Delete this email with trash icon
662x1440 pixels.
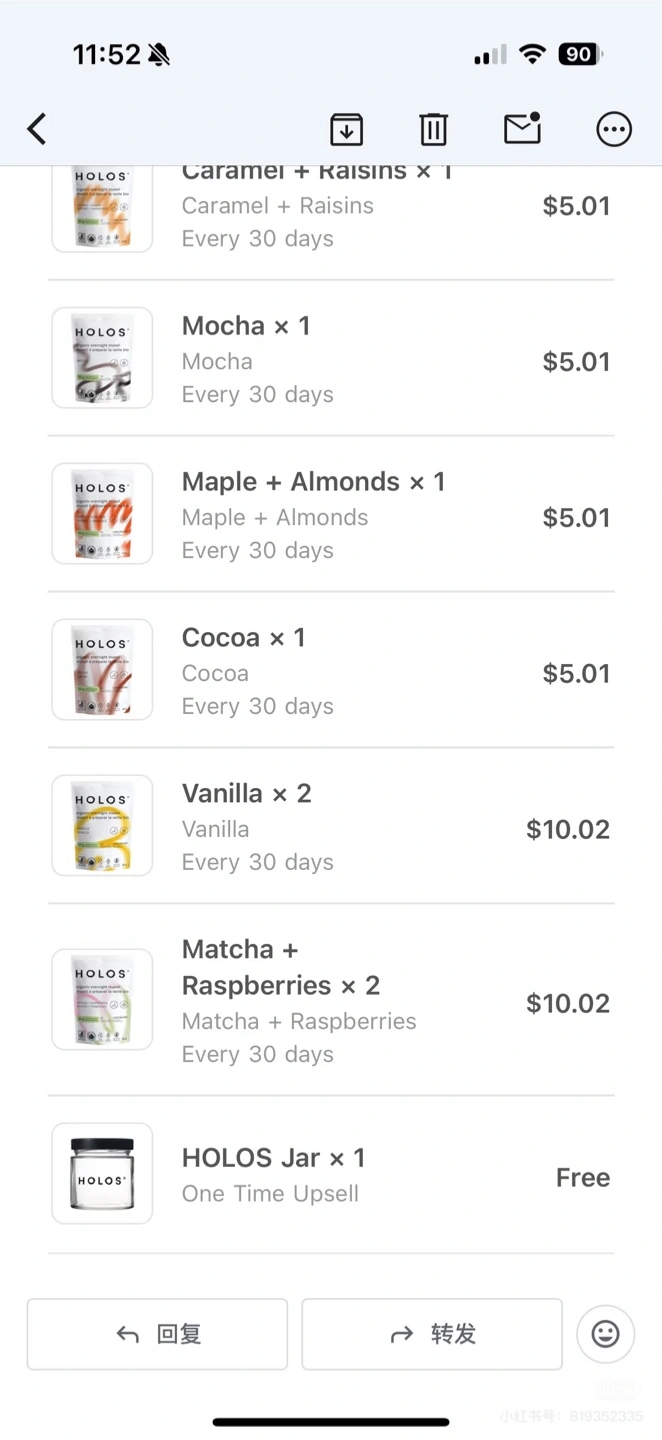click(433, 129)
